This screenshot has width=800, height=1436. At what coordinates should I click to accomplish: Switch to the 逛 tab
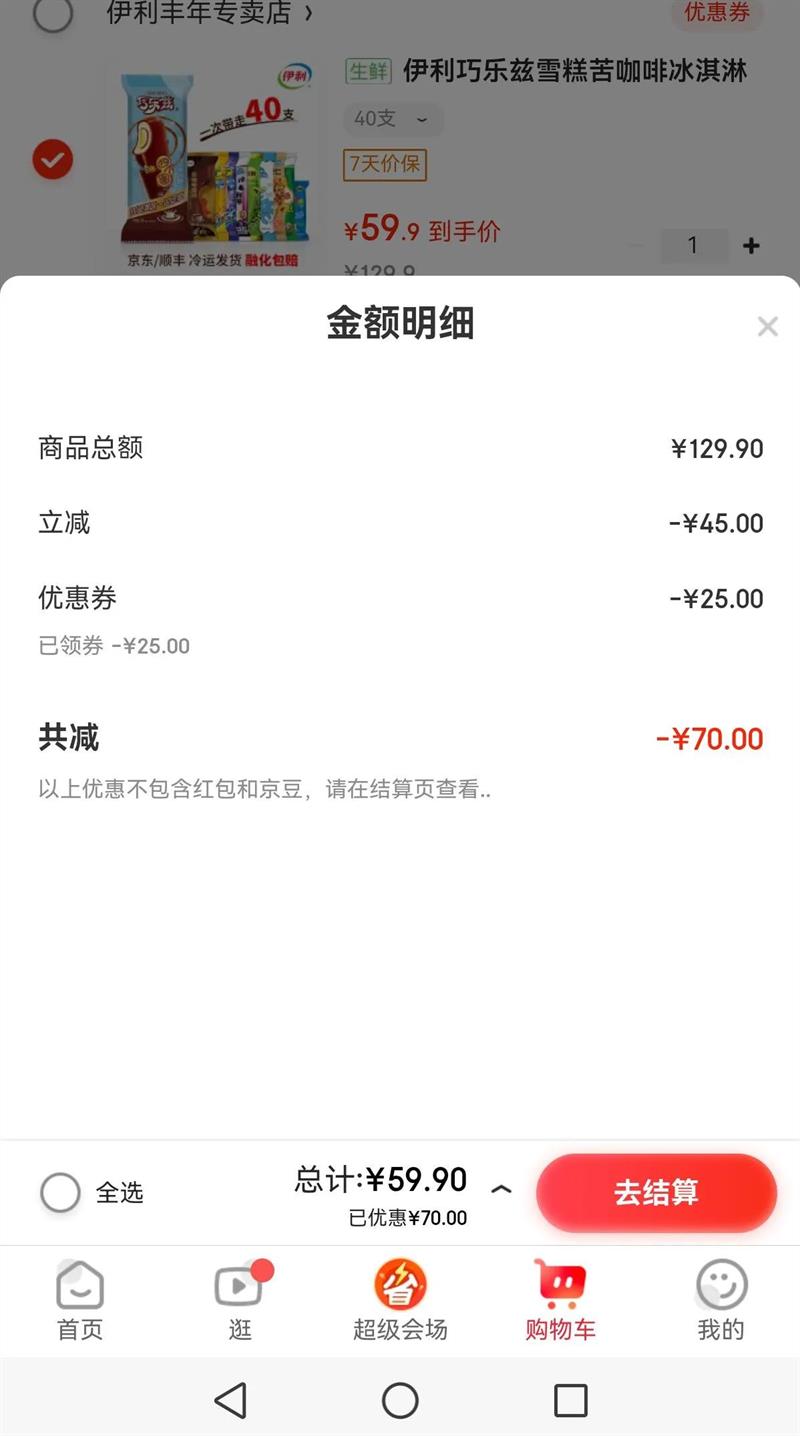pyautogui.click(x=240, y=1299)
